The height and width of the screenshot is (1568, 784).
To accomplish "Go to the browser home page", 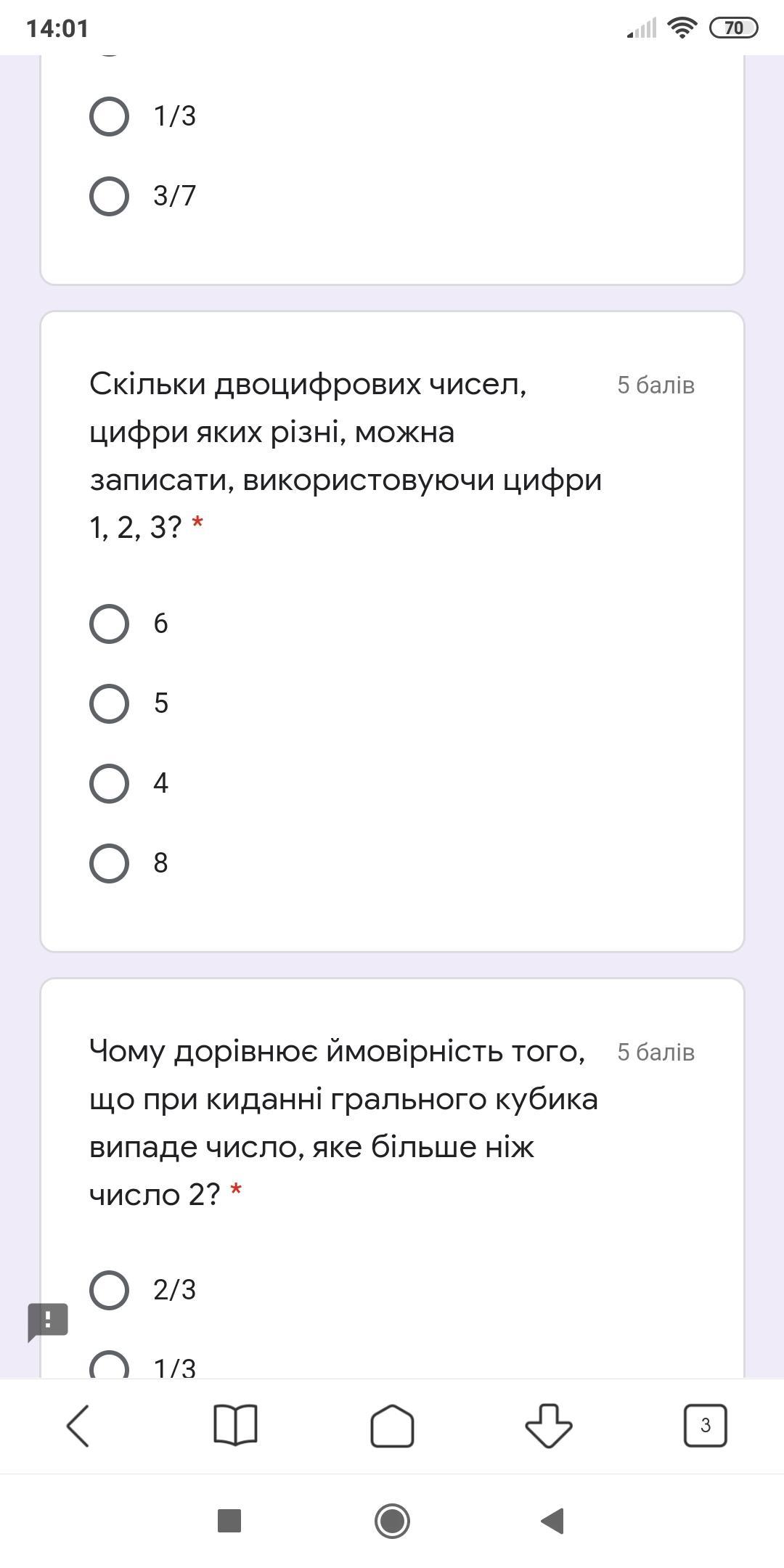I will click(392, 1426).
